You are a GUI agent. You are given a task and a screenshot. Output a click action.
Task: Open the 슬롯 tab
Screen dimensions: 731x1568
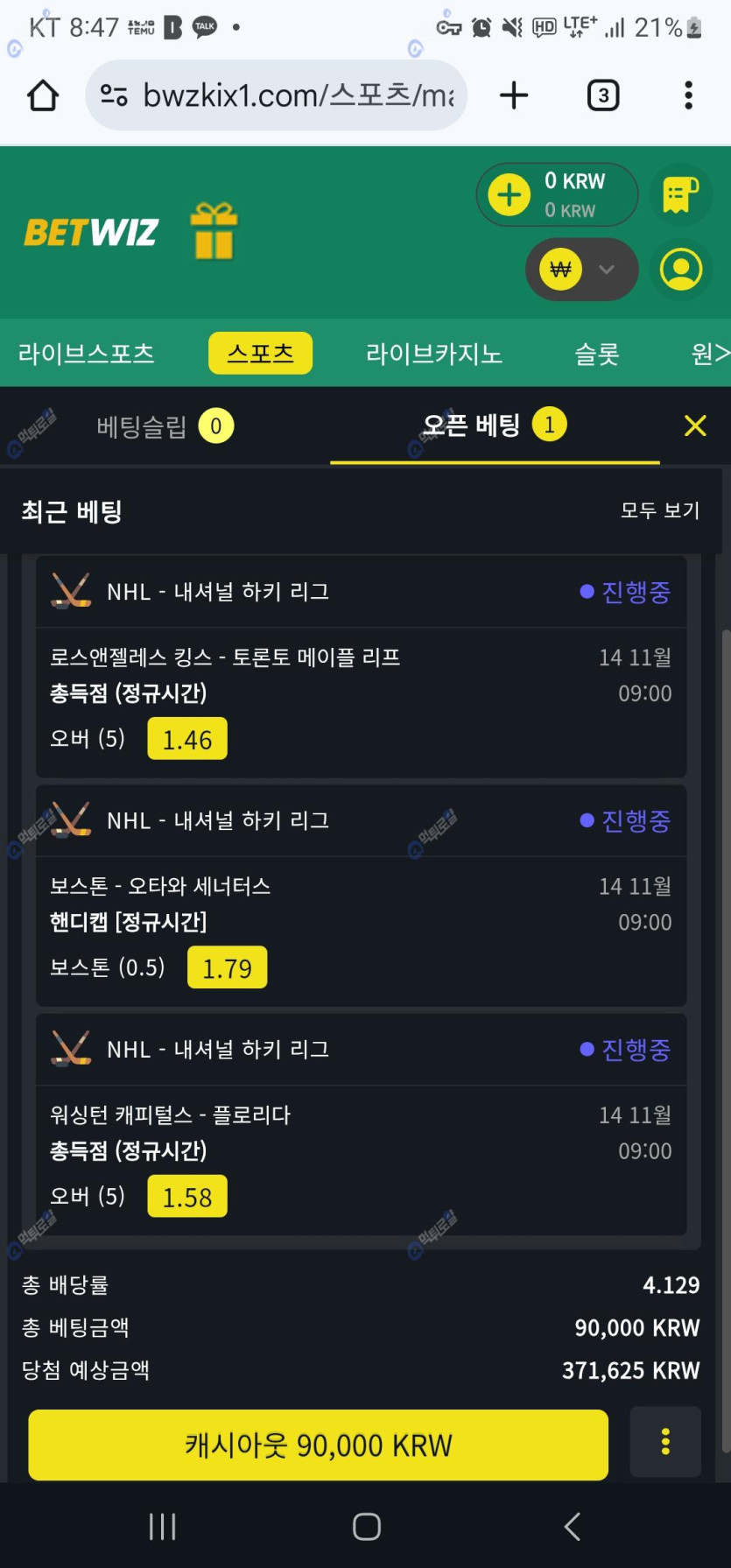point(596,354)
